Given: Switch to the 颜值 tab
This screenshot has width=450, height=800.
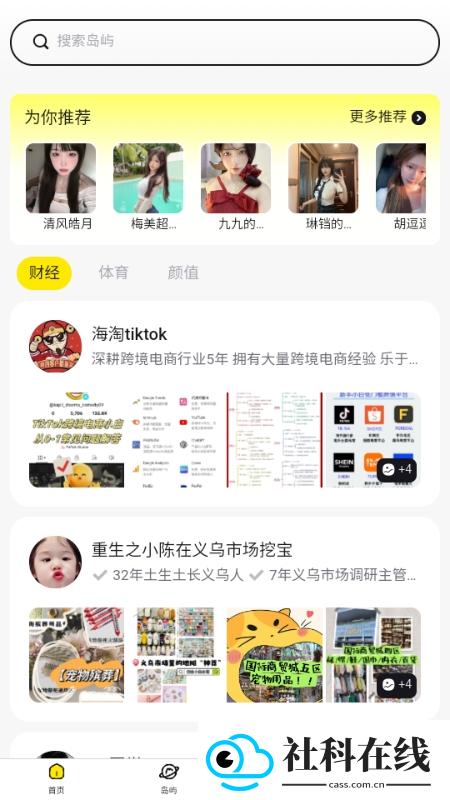Looking at the screenshot, I should pyautogui.click(x=183, y=273).
